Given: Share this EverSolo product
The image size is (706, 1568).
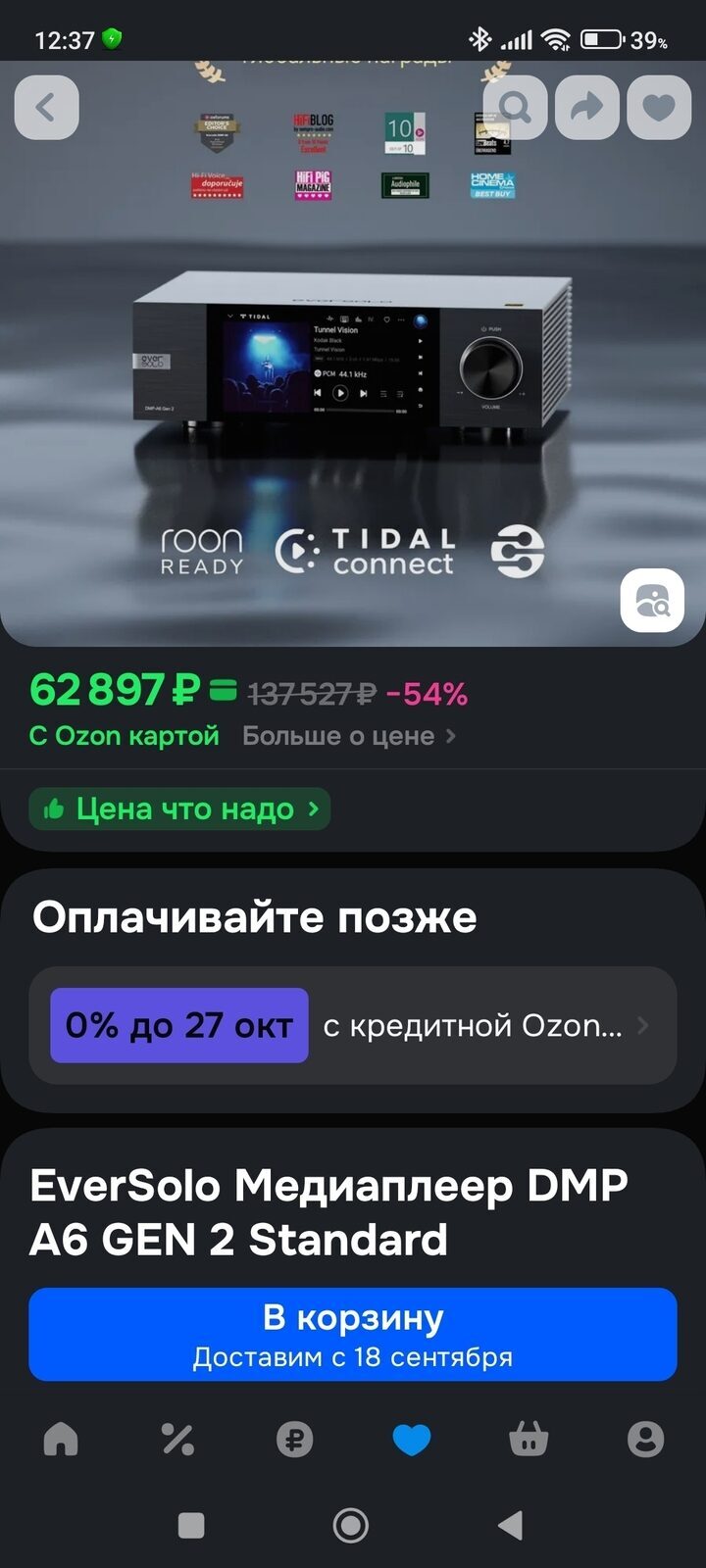Looking at the screenshot, I should pos(586,108).
